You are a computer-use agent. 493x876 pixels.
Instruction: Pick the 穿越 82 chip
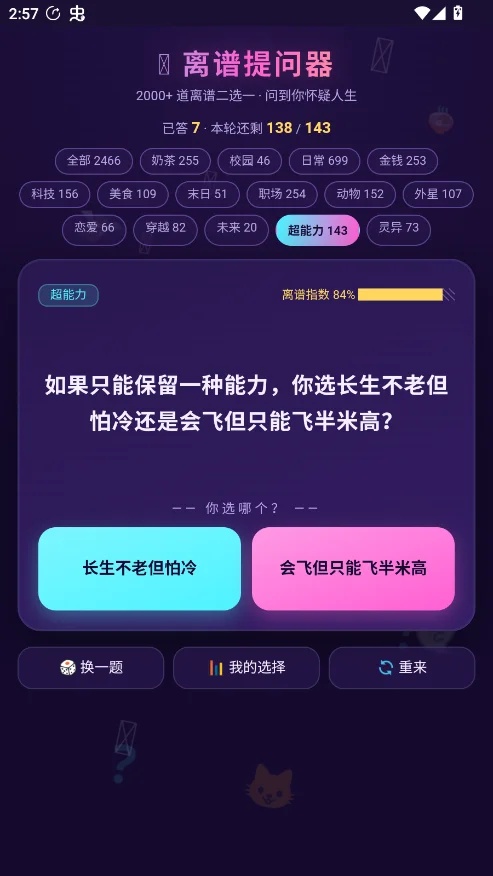pyautogui.click(x=165, y=230)
